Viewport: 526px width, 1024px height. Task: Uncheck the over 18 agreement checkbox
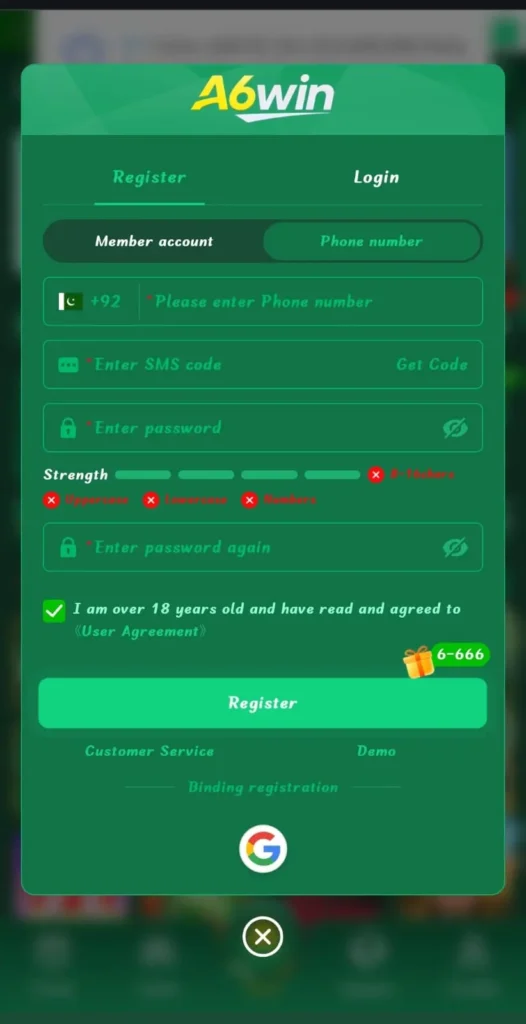(x=54, y=611)
